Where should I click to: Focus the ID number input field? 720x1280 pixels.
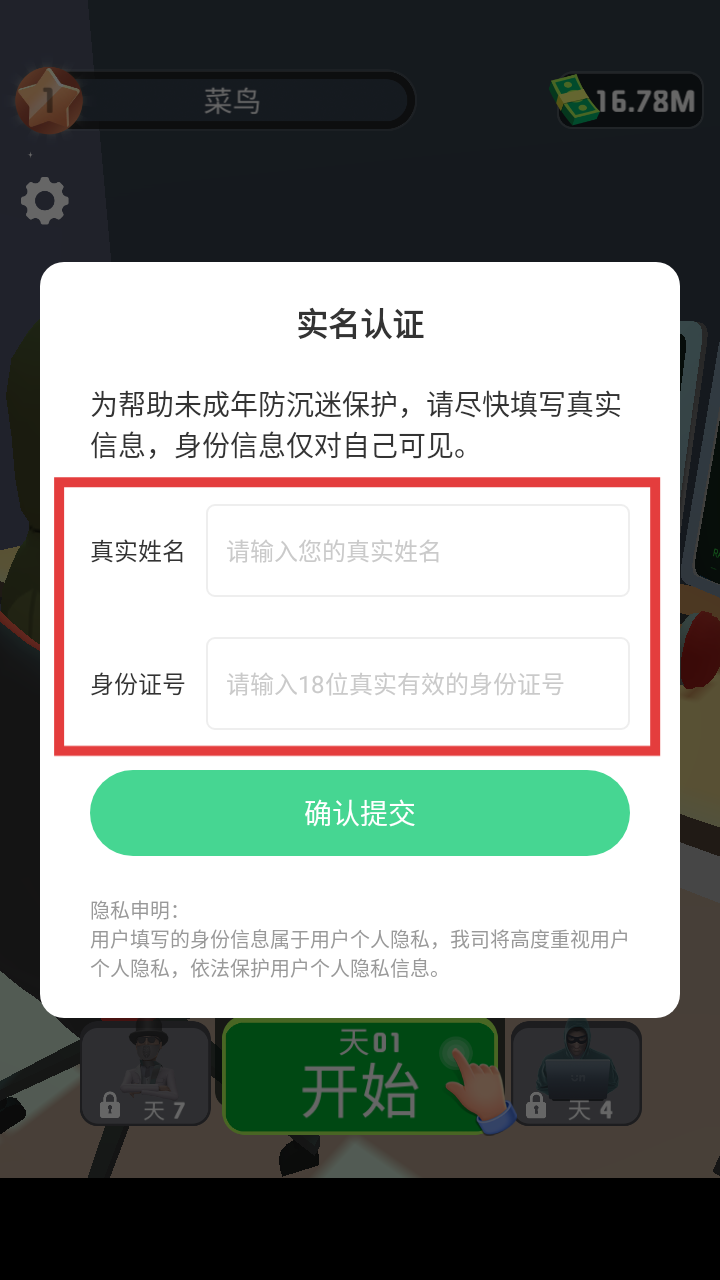point(417,684)
